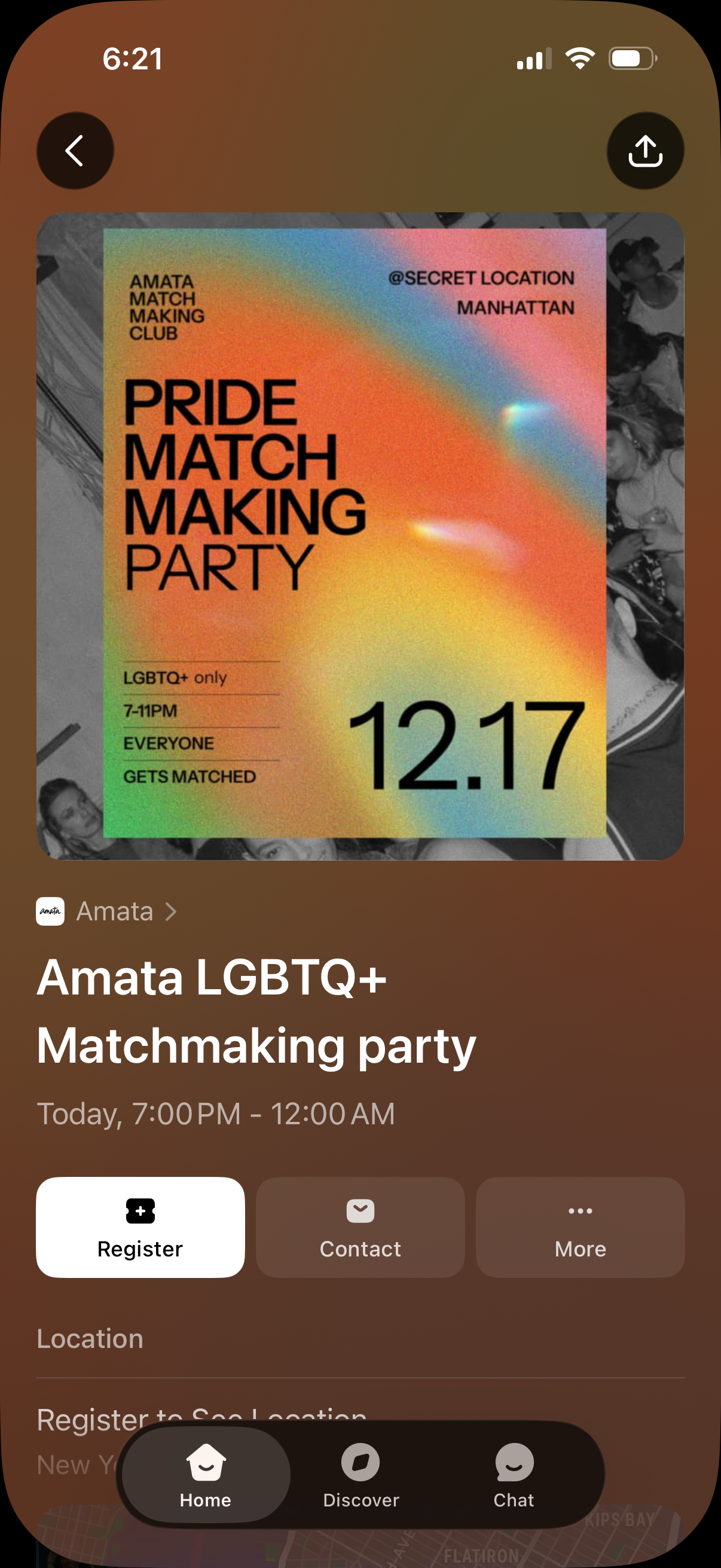Open the More options
Image resolution: width=721 pixels, height=1568 pixels.
click(580, 1227)
